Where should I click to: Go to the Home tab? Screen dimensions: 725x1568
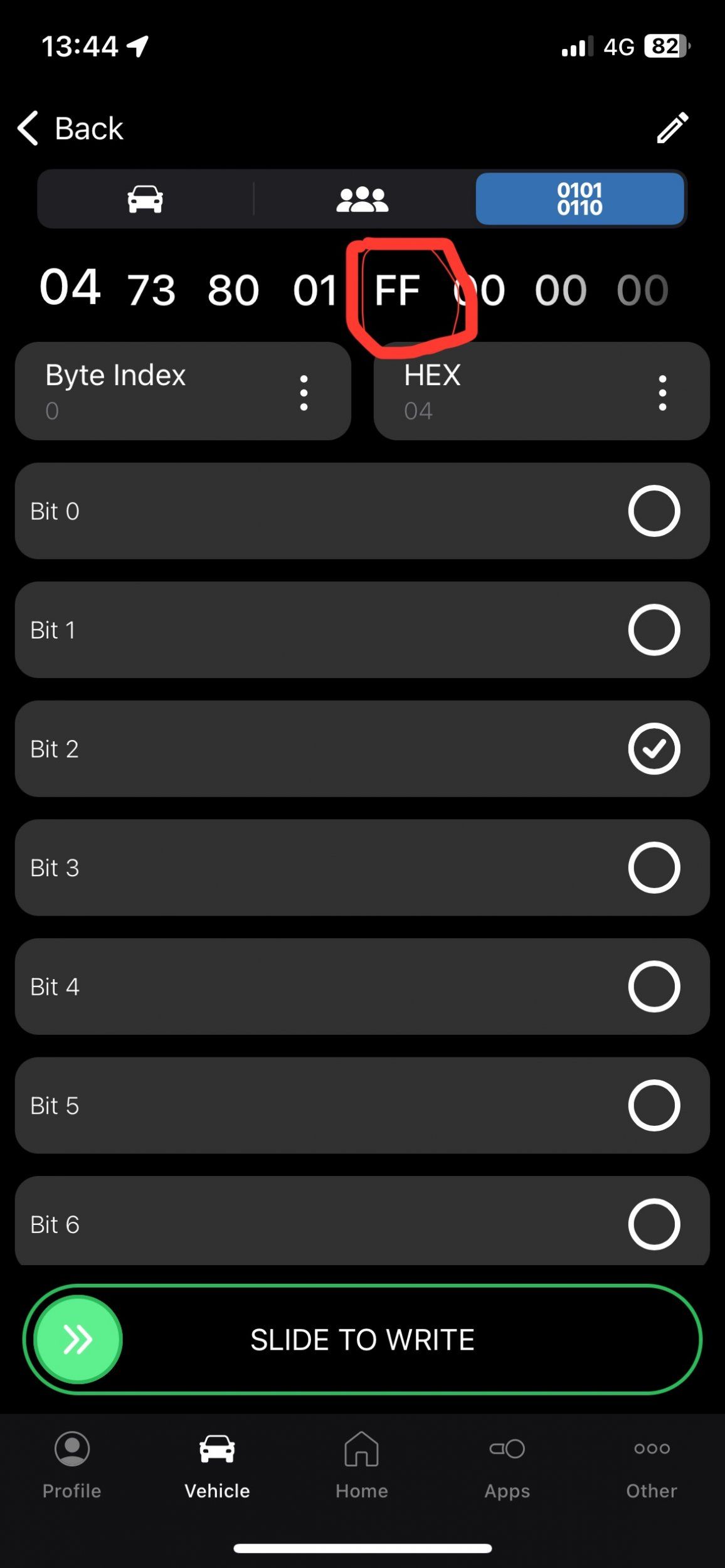[362, 1465]
